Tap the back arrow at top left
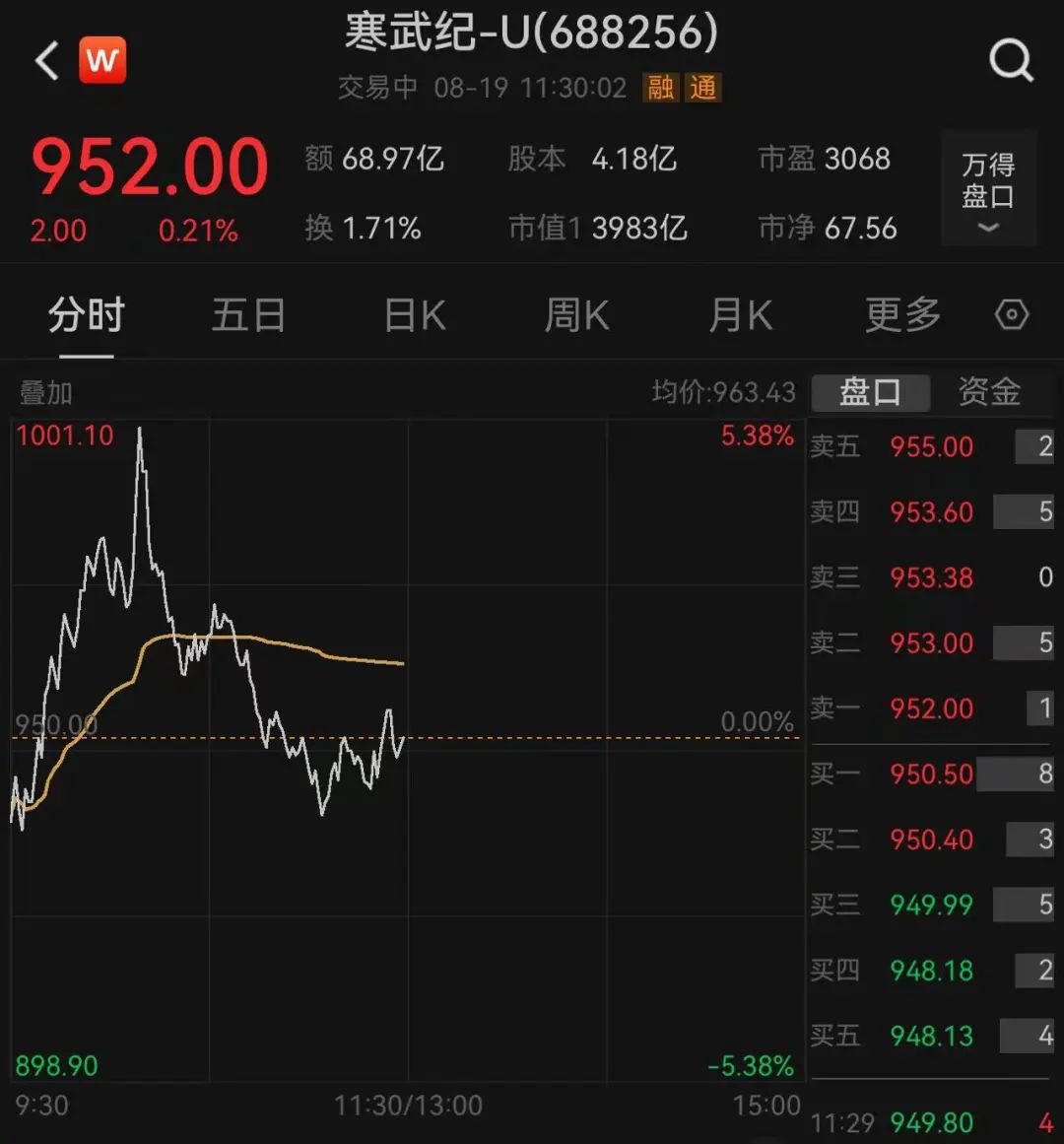This screenshot has height=1144, width=1064. coord(46,59)
